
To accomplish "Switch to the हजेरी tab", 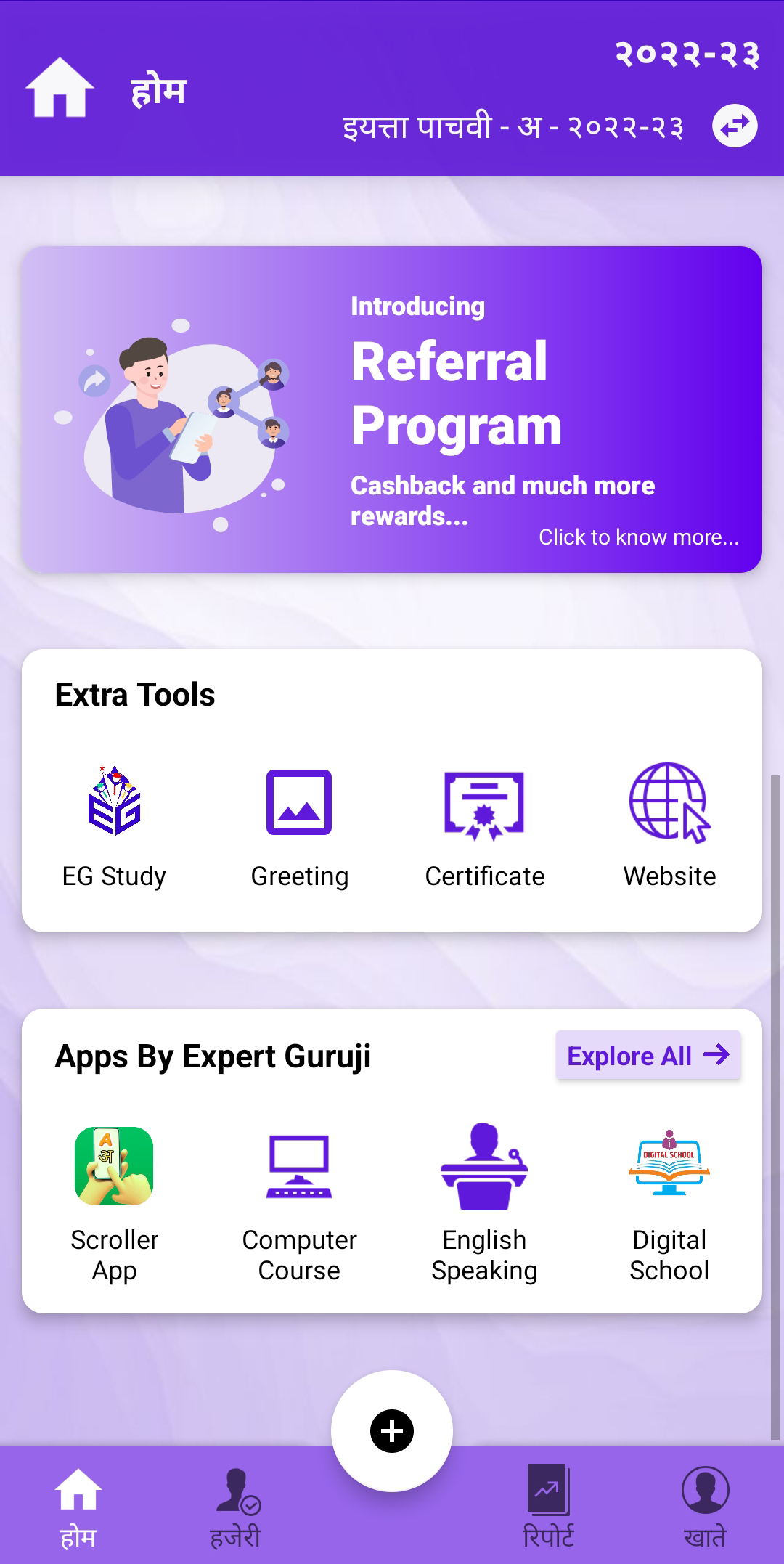I will [235, 1507].
